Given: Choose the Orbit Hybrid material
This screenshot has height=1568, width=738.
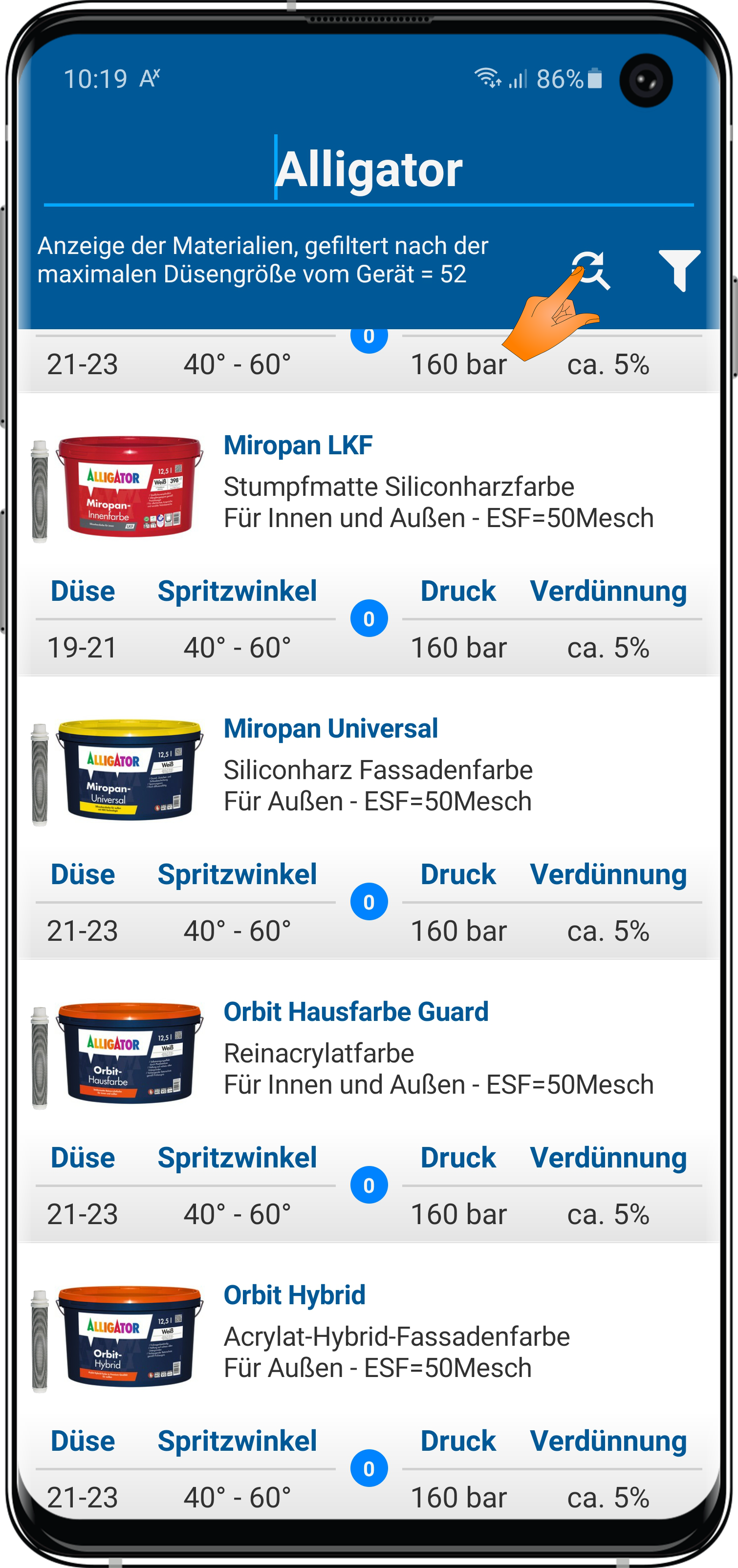Looking at the screenshot, I should point(294,1294).
